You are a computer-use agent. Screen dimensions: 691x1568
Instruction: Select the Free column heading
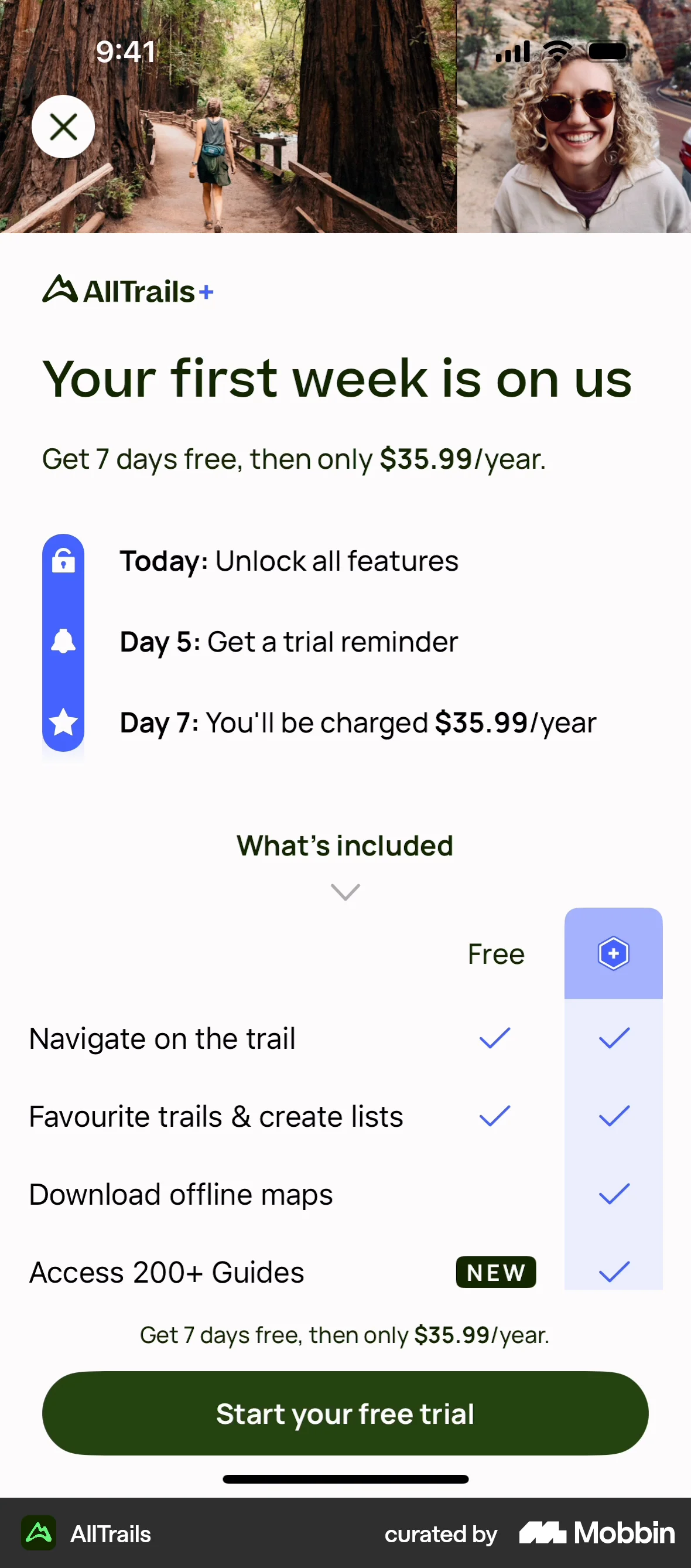click(x=496, y=954)
